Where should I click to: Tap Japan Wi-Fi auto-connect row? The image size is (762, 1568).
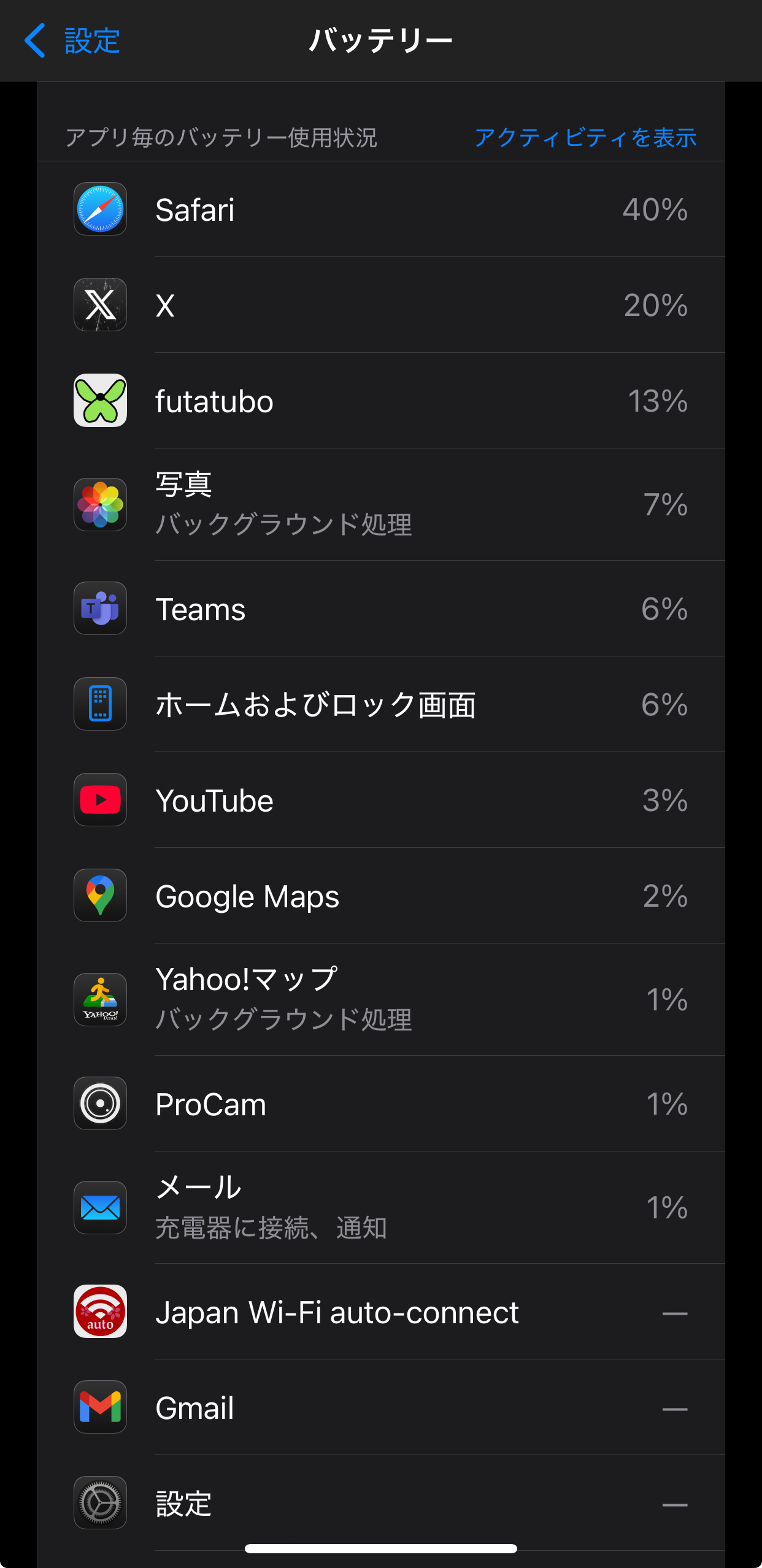pyautogui.click(x=381, y=1312)
